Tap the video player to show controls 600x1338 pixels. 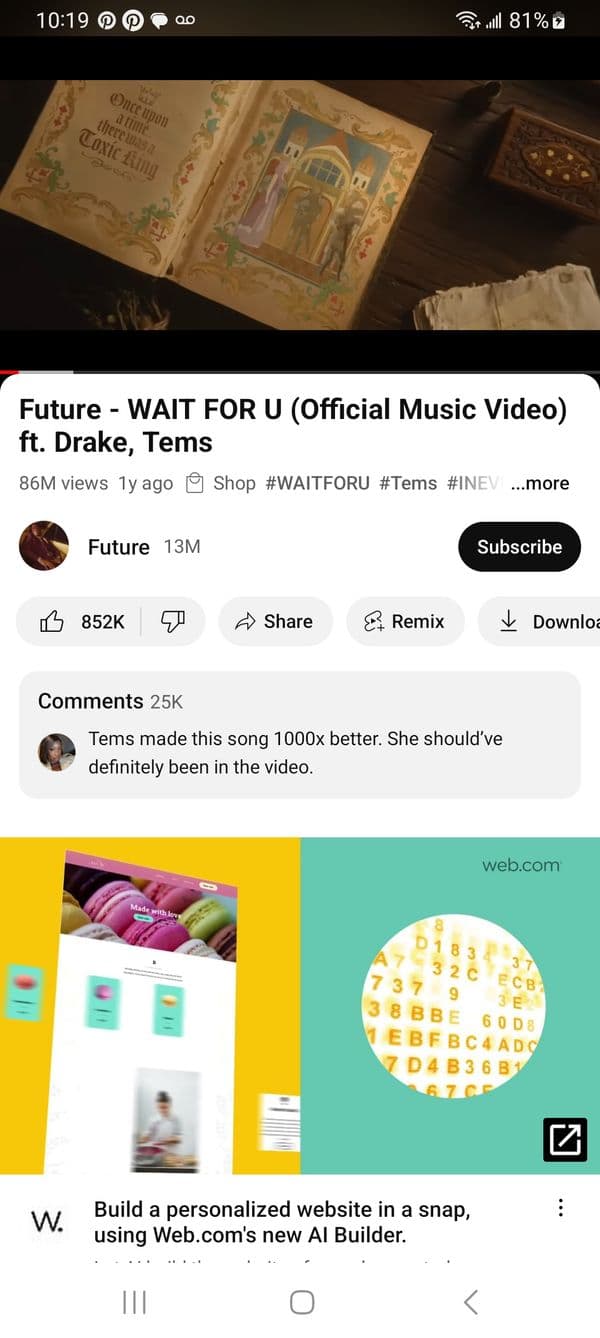point(300,205)
